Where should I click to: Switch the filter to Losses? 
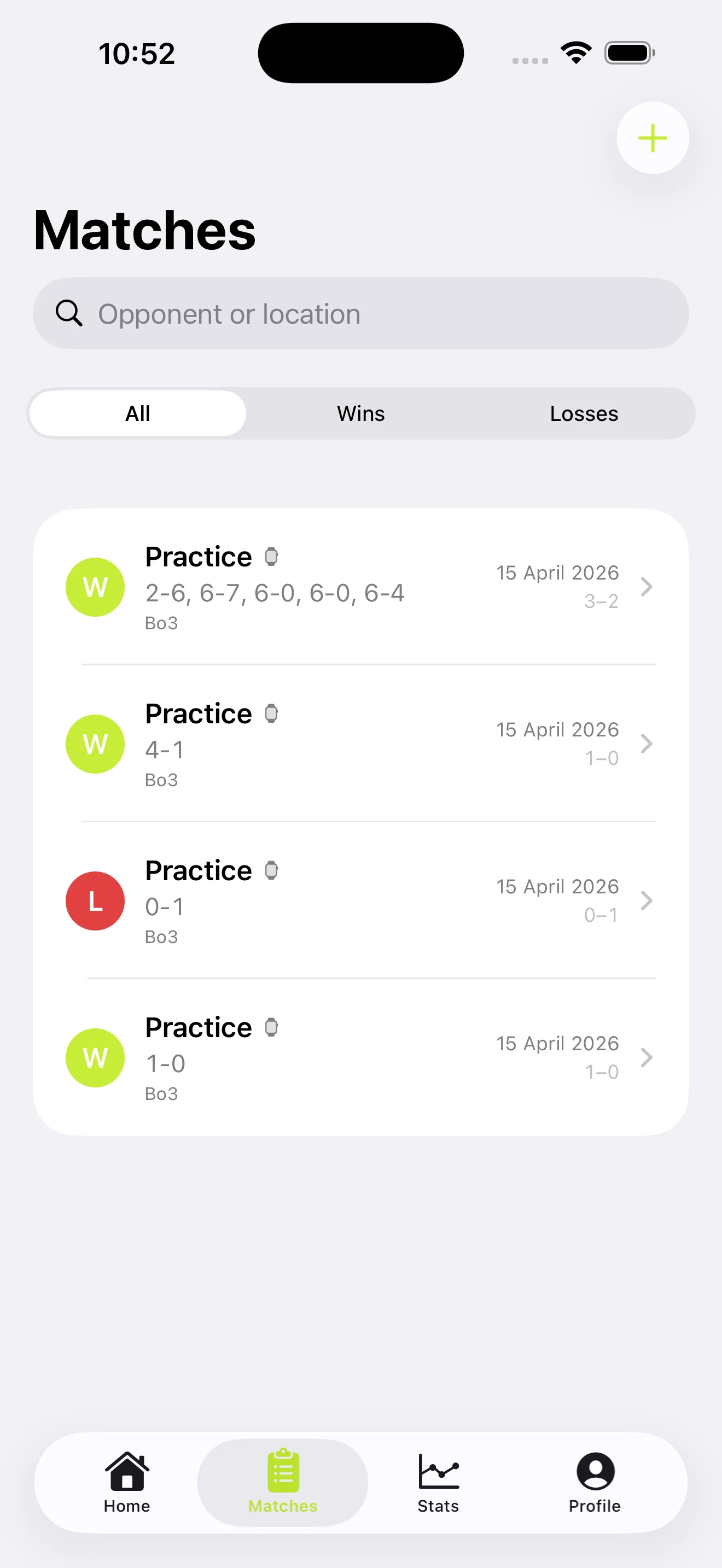584,413
